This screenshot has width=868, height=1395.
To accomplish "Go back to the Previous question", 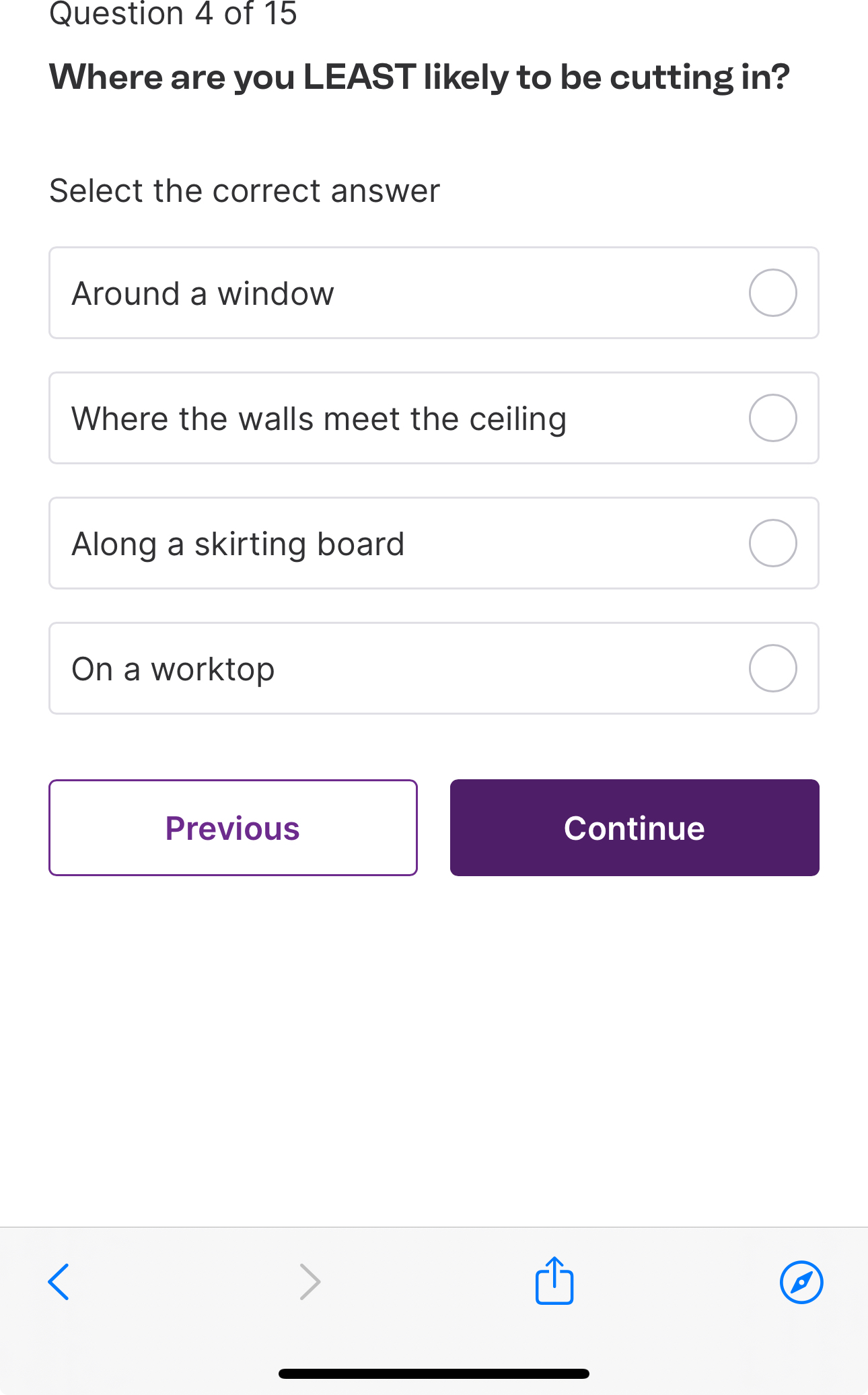I will [233, 828].
